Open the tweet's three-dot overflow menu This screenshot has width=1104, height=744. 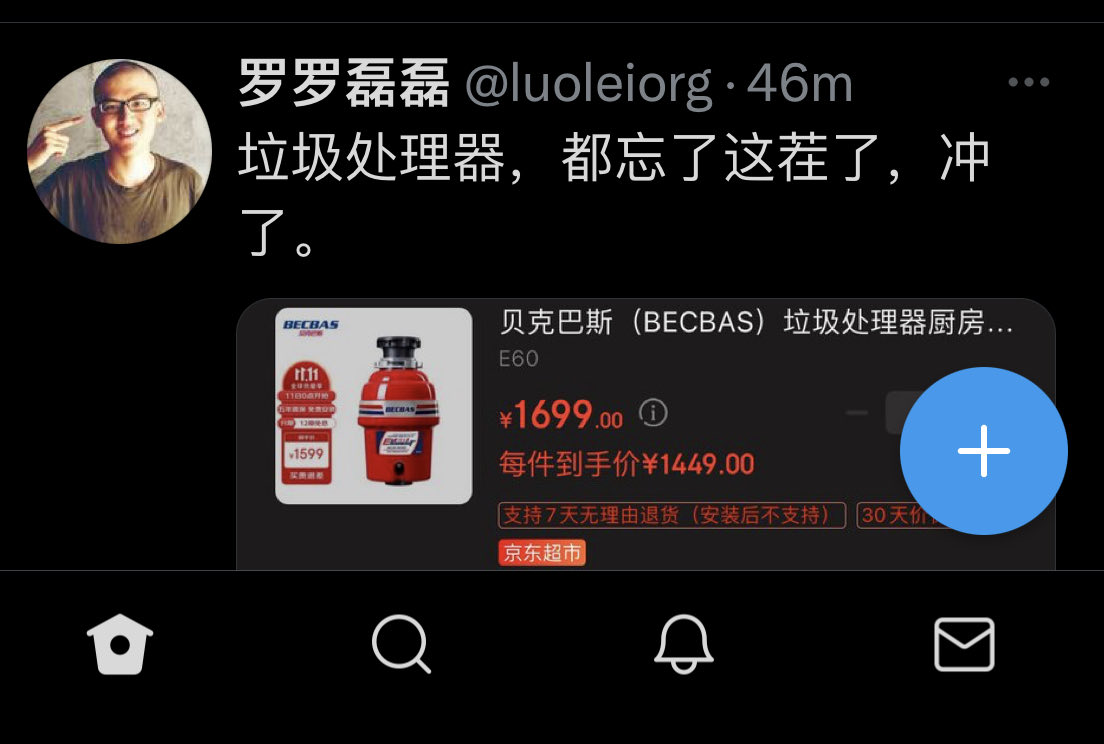click(x=1028, y=83)
